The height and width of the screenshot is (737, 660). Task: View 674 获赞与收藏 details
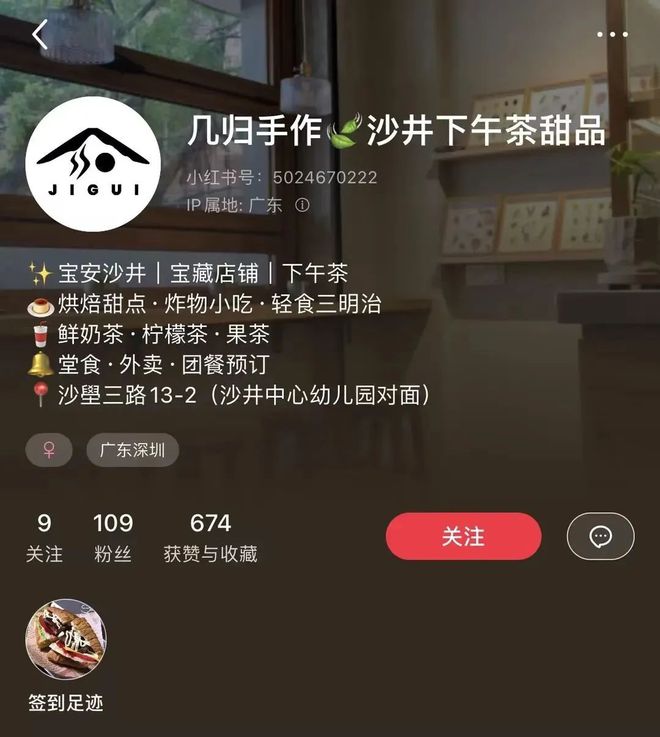210,537
